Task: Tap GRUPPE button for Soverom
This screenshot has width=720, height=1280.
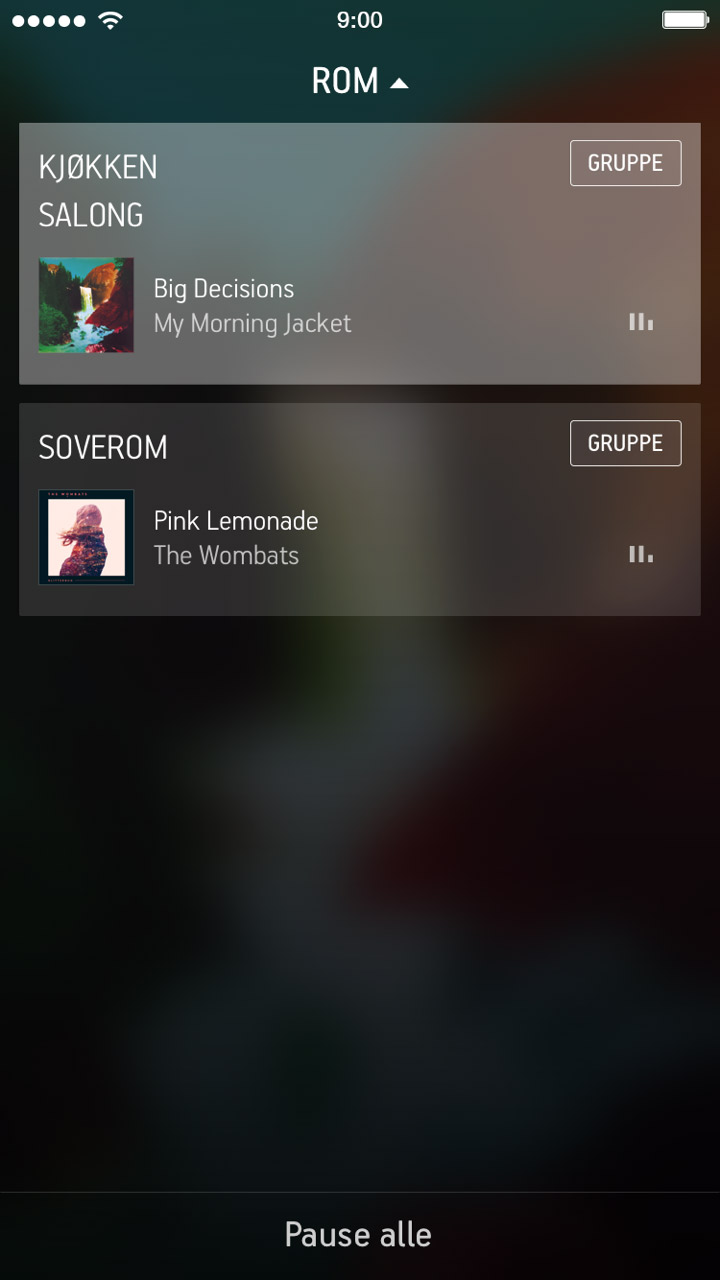Action: [625, 443]
